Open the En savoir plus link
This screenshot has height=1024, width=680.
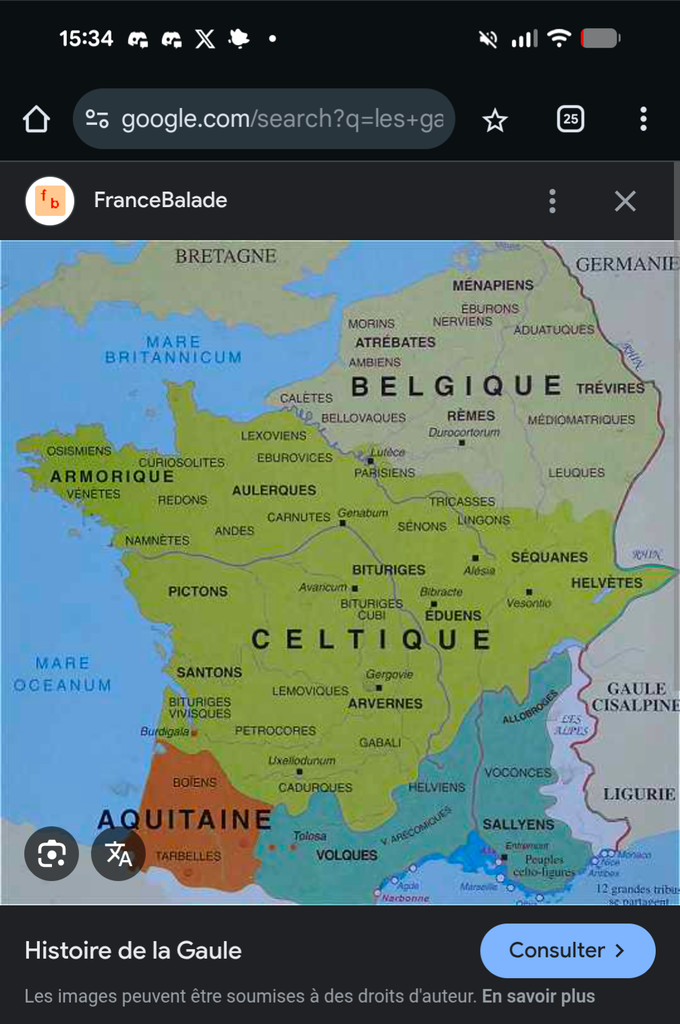[538, 996]
